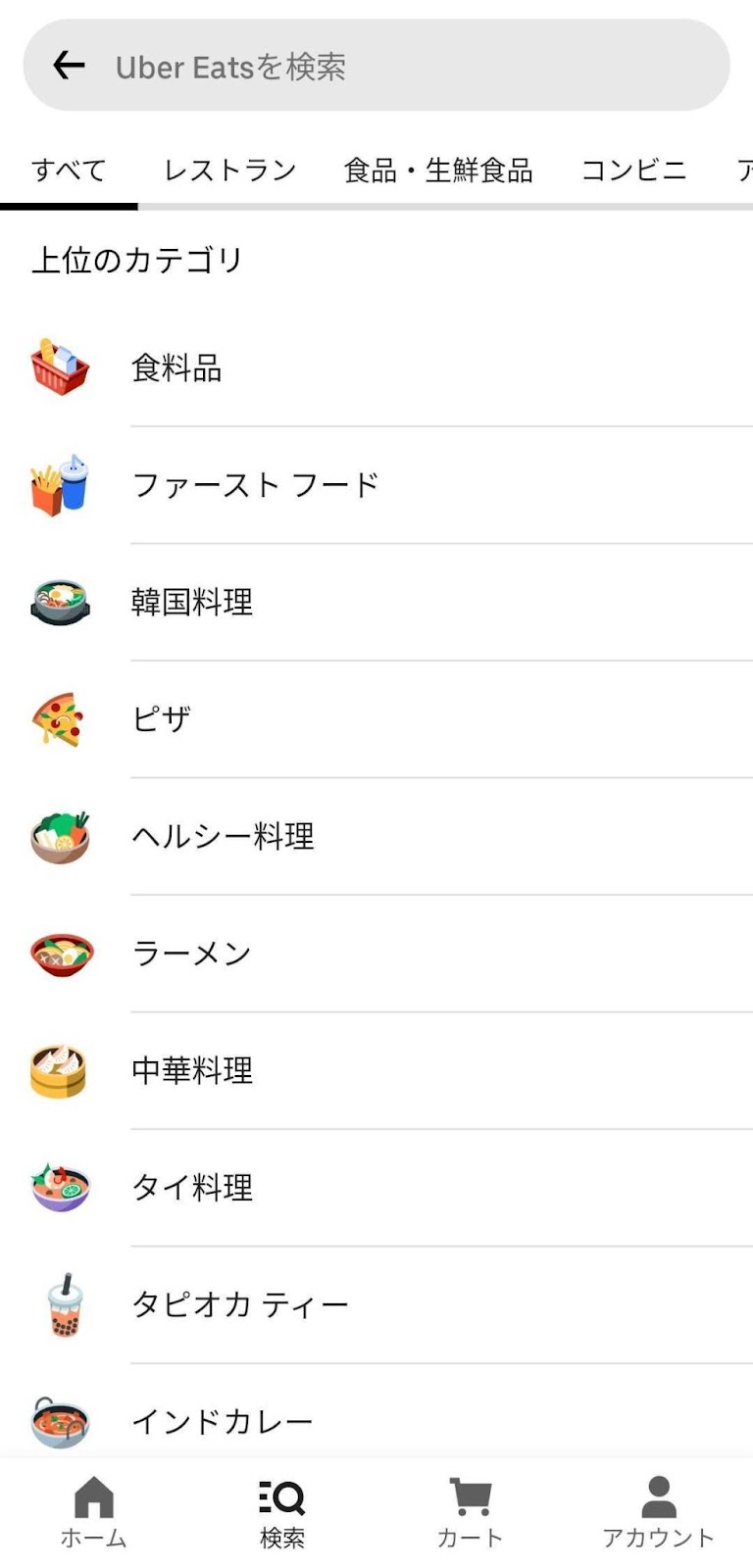Tap the 検索 bottom navigation item
753x1568 pixels.
(x=282, y=1513)
